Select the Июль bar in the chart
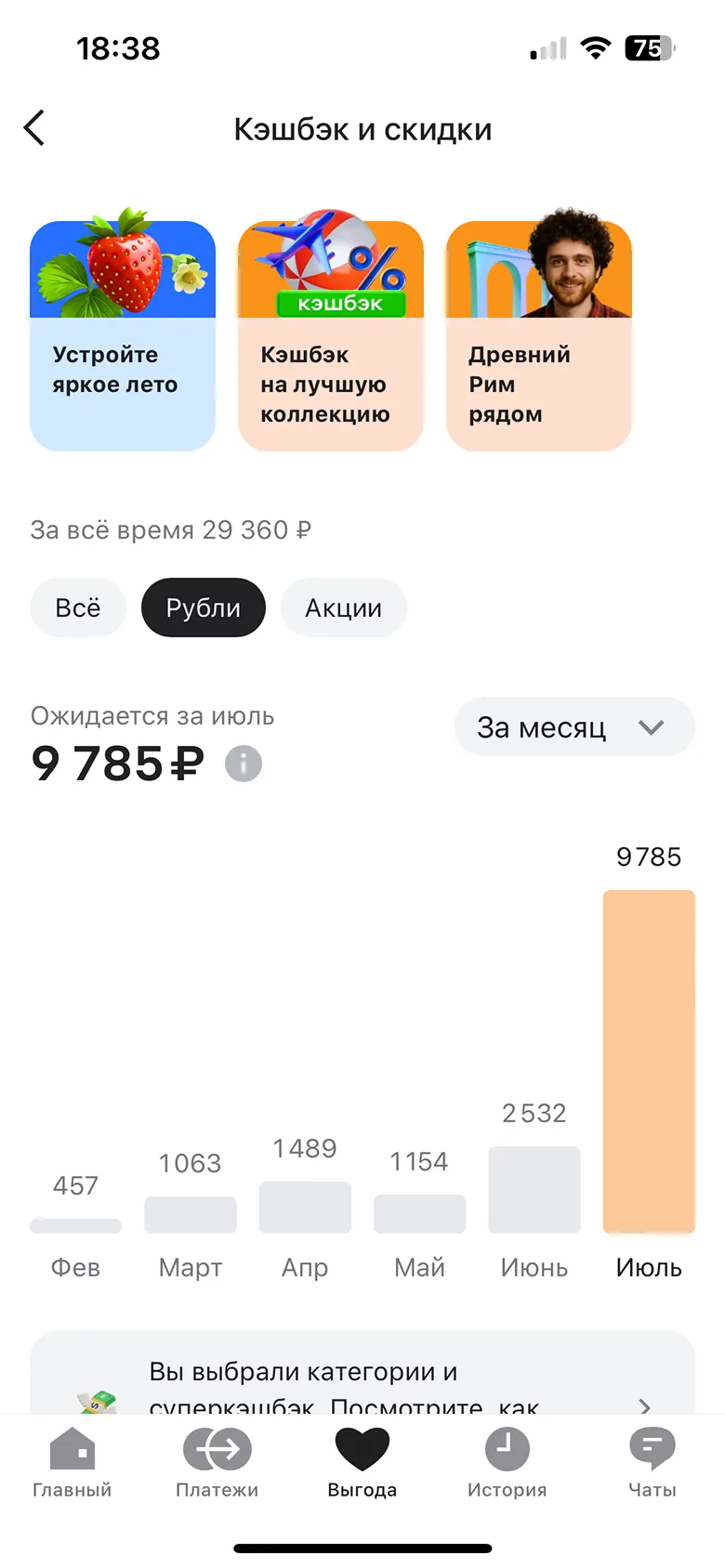 click(649, 1061)
